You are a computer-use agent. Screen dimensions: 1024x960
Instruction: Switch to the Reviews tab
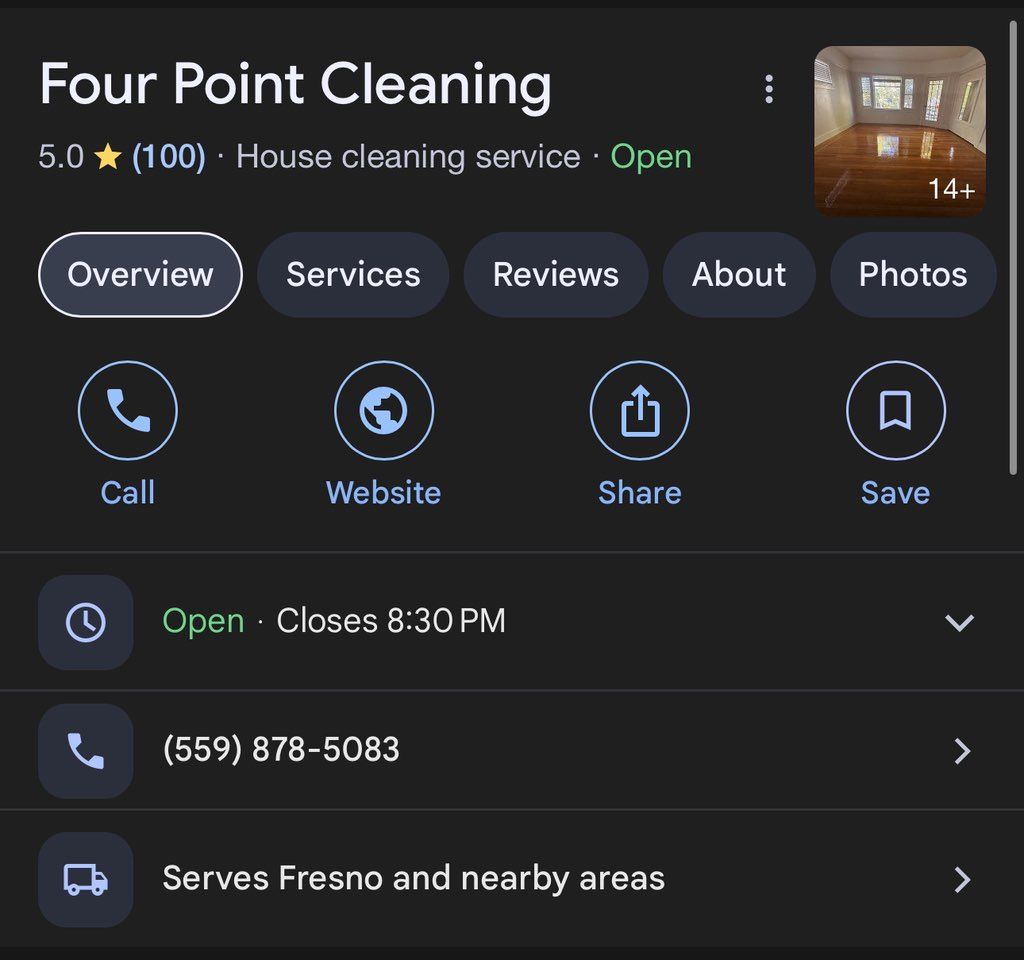(x=556, y=275)
